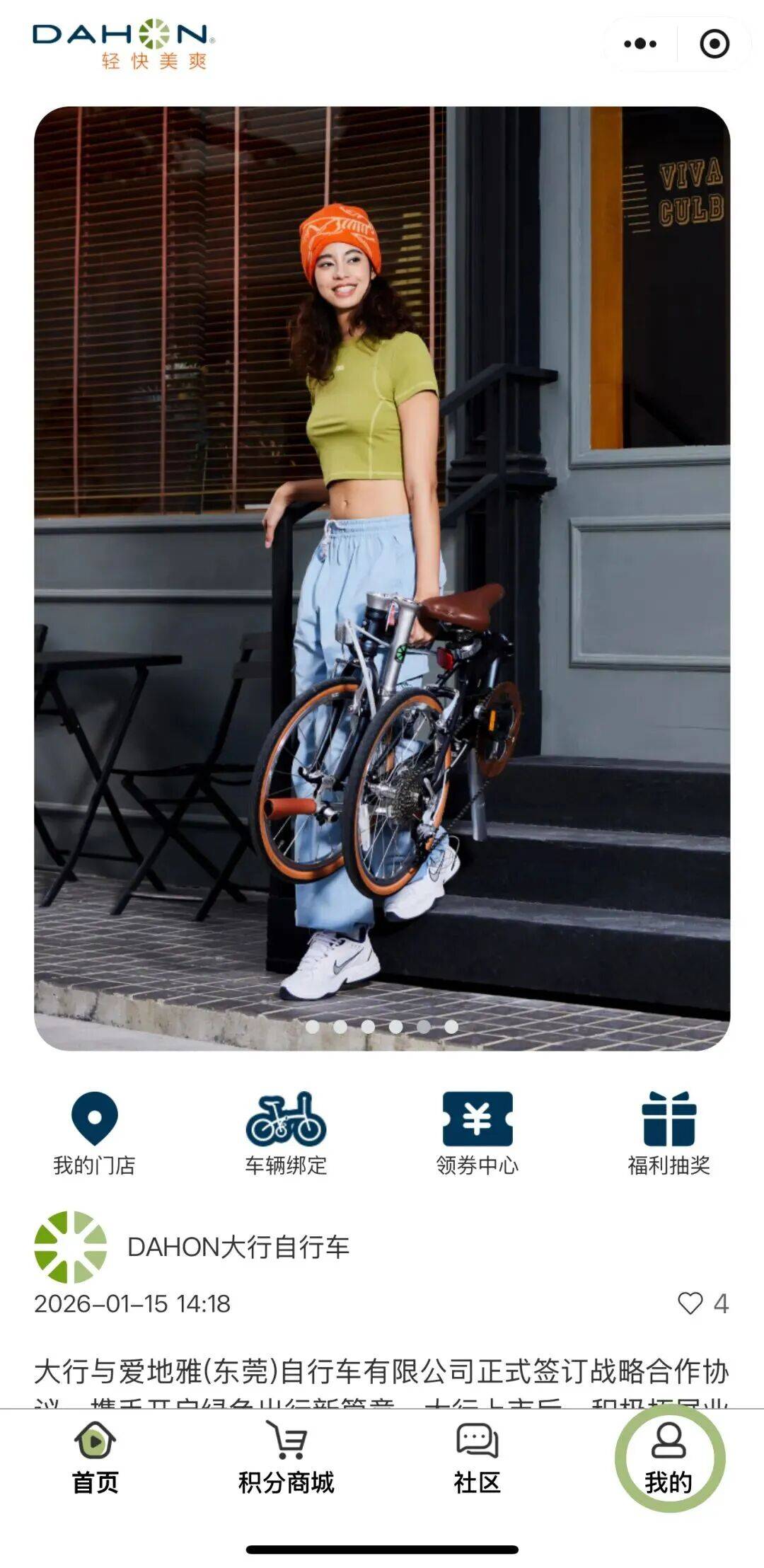Switch to the 积分商城 points mall tab
The width and height of the screenshot is (764, 1568).
click(286, 1459)
